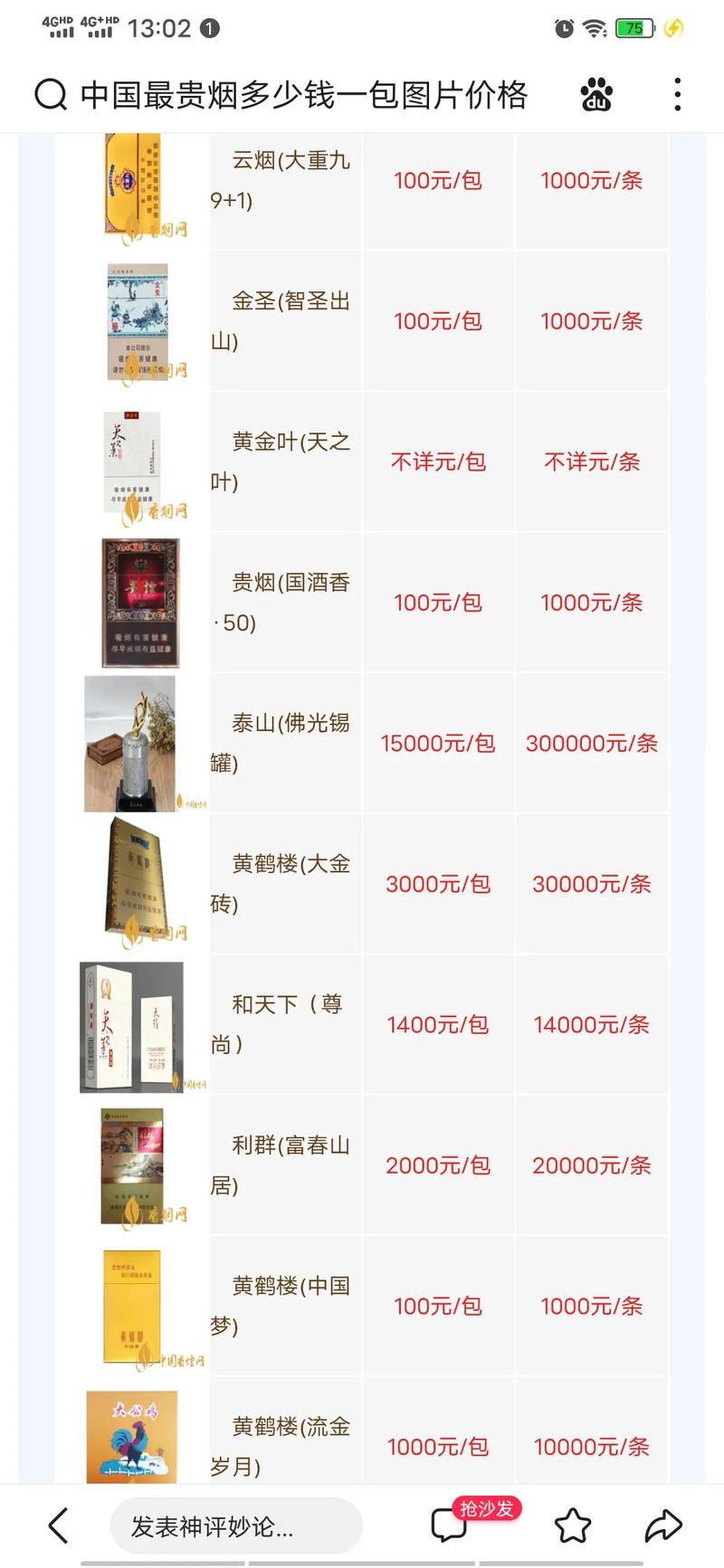
Task: Tap the search query box at top
Action: (x=303, y=95)
